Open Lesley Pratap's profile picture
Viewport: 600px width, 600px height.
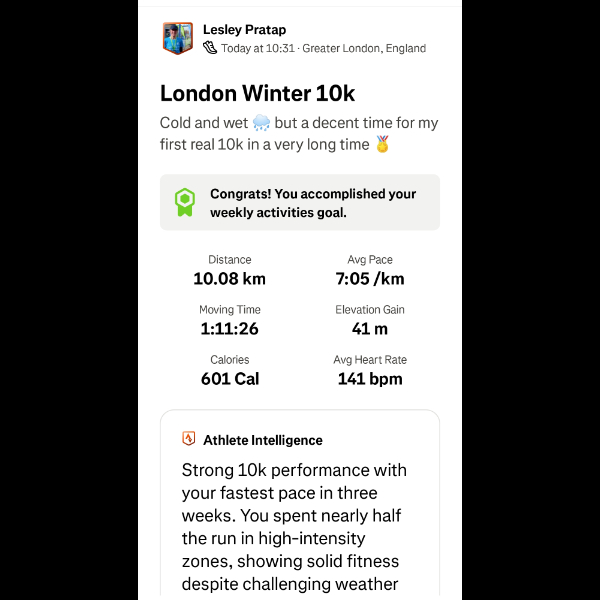(177, 38)
